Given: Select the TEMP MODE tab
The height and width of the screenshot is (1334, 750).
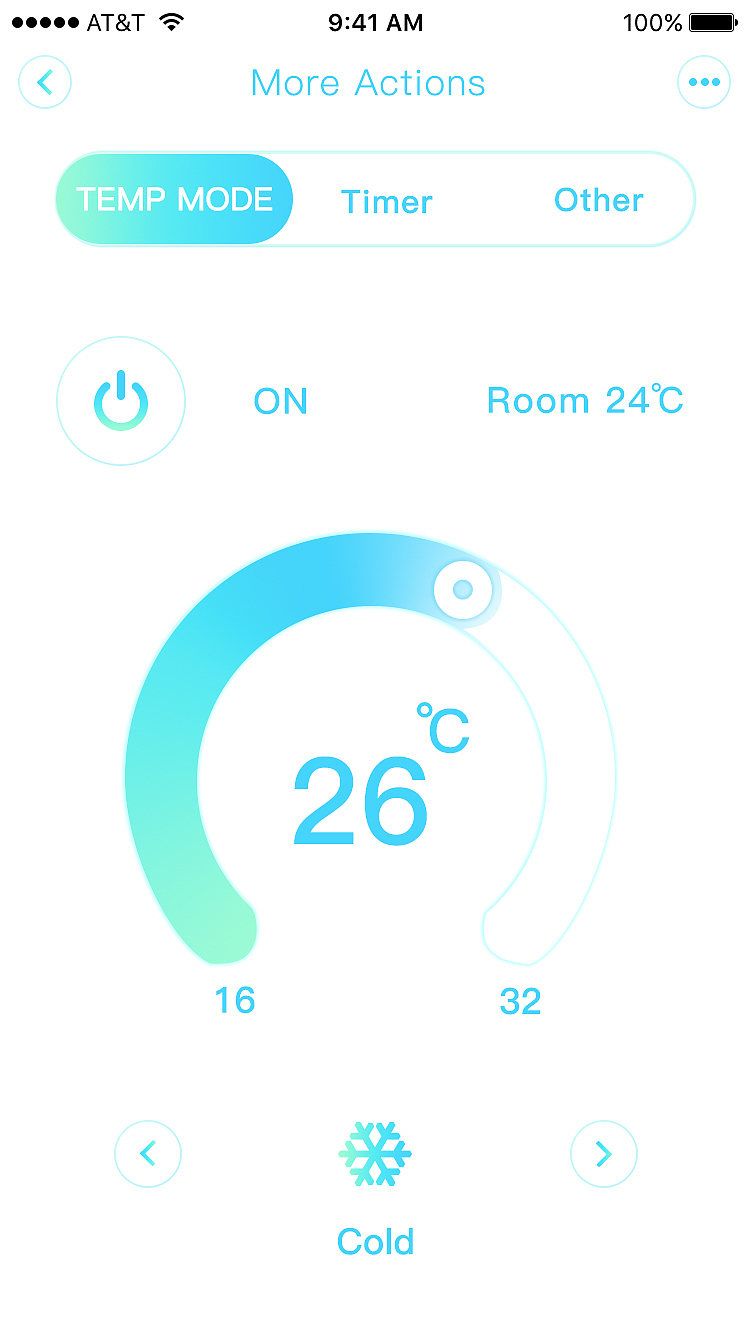Looking at the screenshot, I should click(x=174, y=199).
